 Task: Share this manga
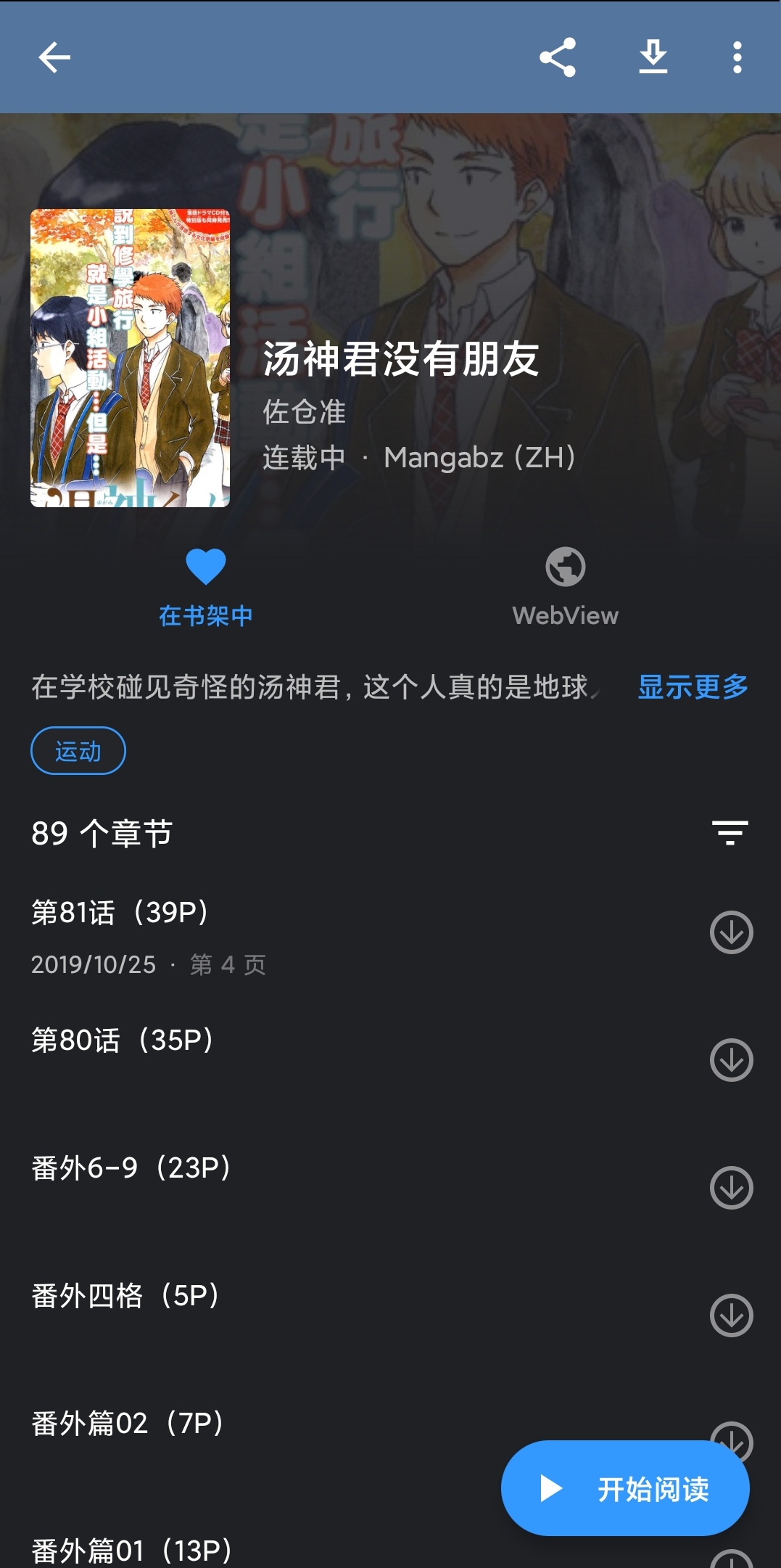pos(558,57)
